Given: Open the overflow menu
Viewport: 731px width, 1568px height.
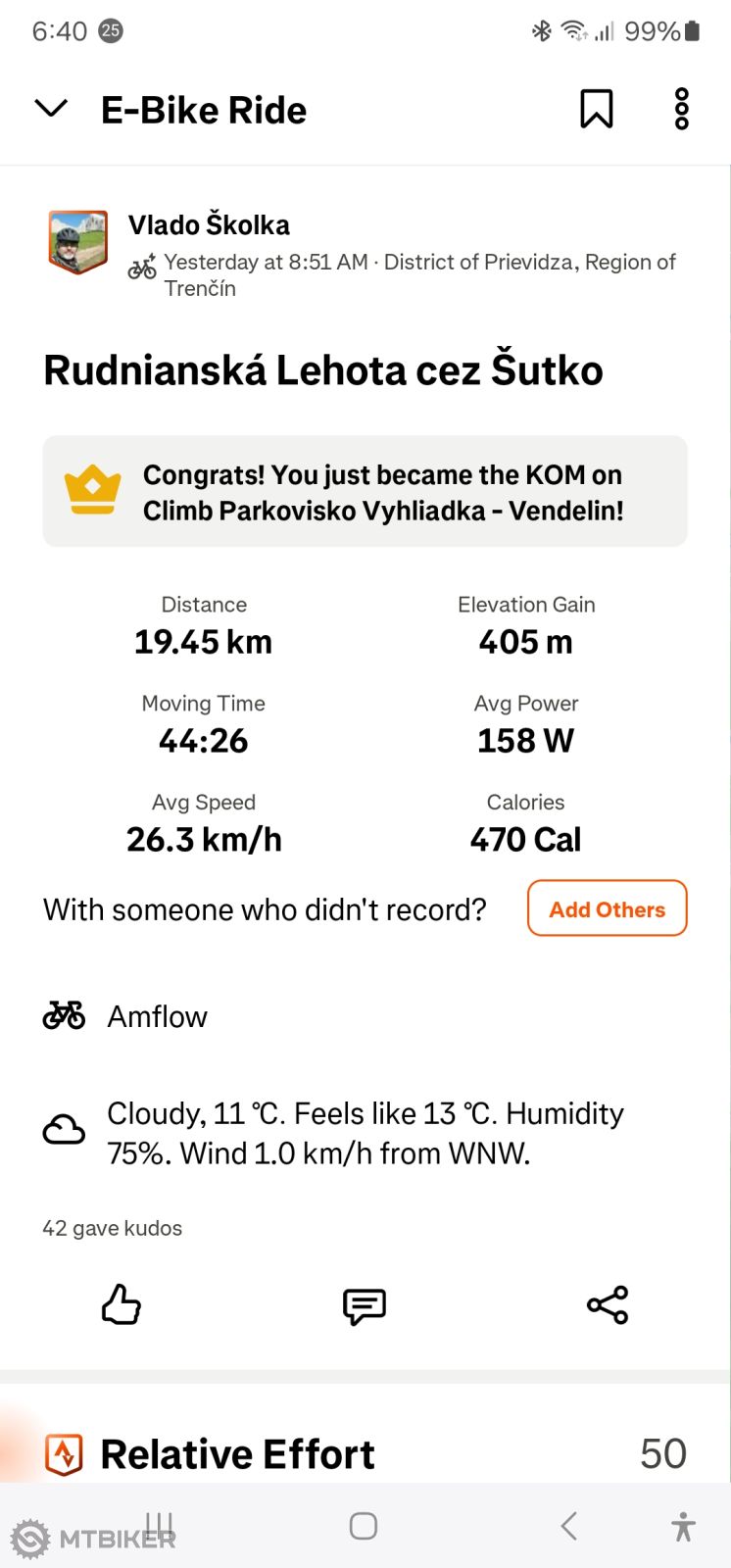Looking at the screenshot, I should pos(682,109).
